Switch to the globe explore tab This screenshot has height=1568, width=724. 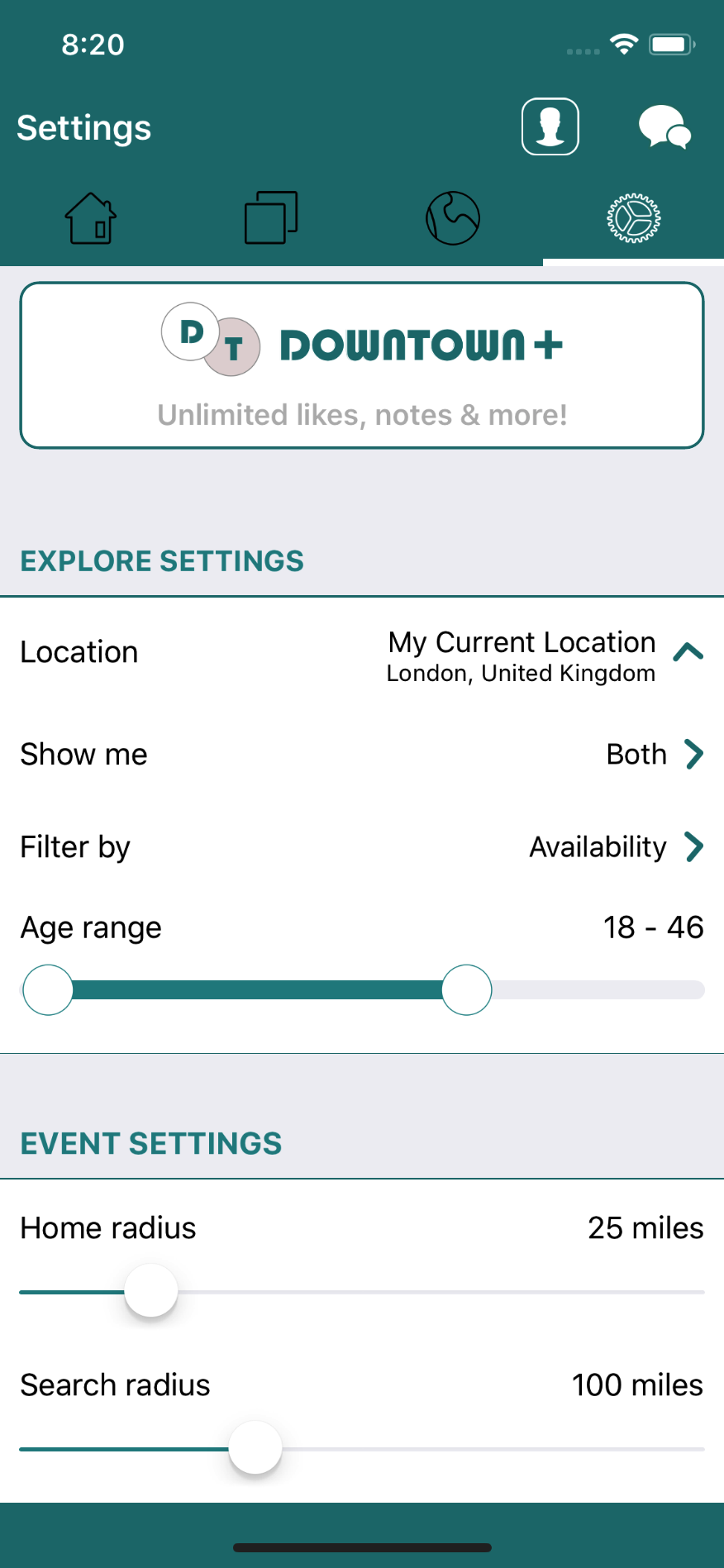452,218
